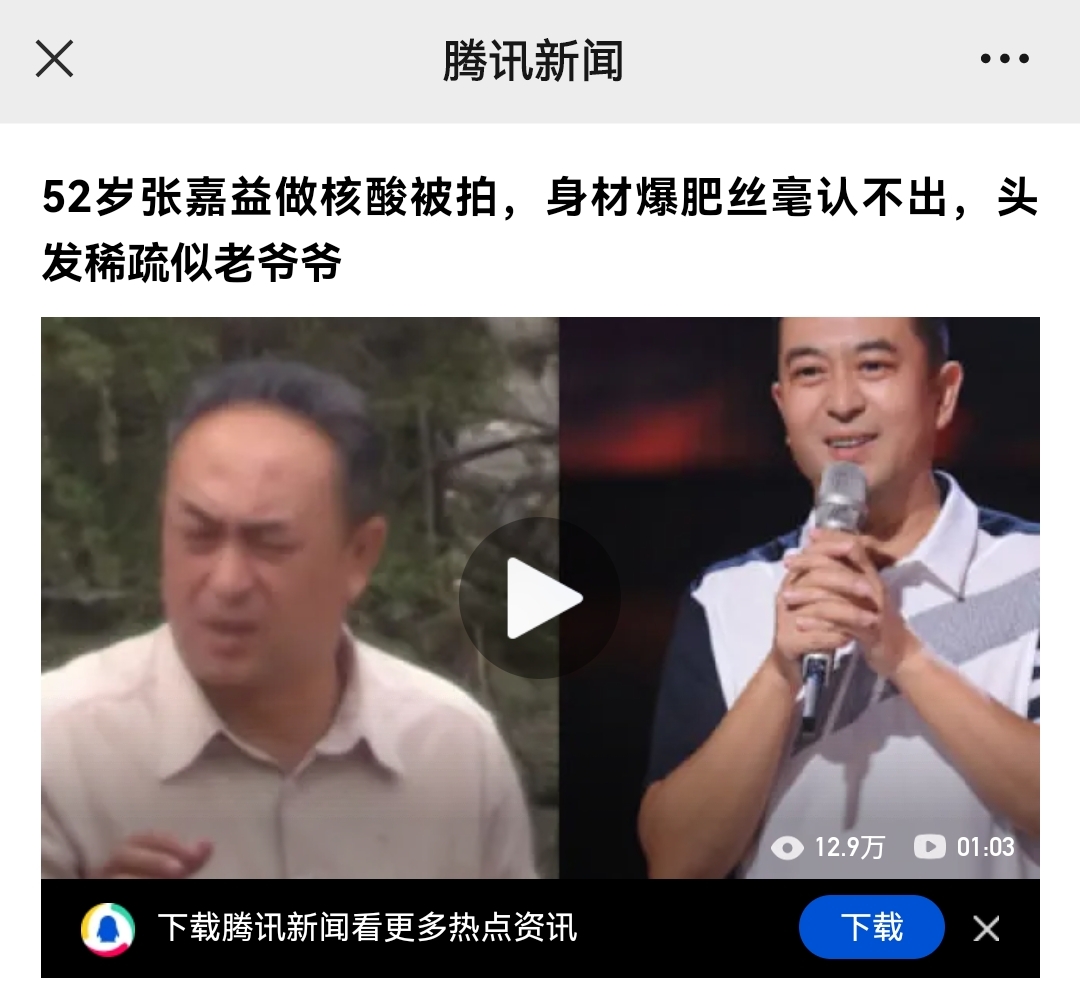
Task: Play the news video
Action: (x=540, y=598)
